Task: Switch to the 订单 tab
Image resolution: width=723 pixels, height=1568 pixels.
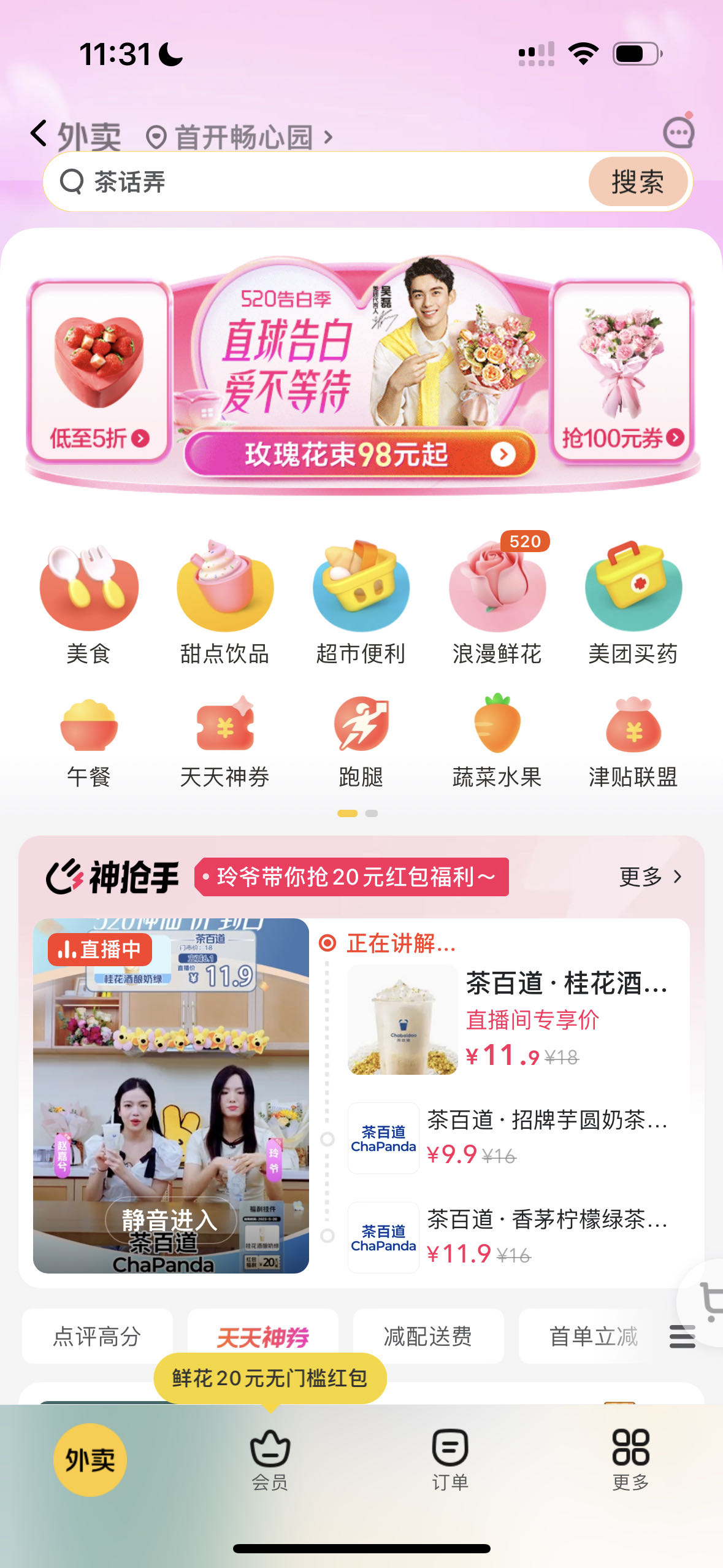Action: coord(450,1459)
